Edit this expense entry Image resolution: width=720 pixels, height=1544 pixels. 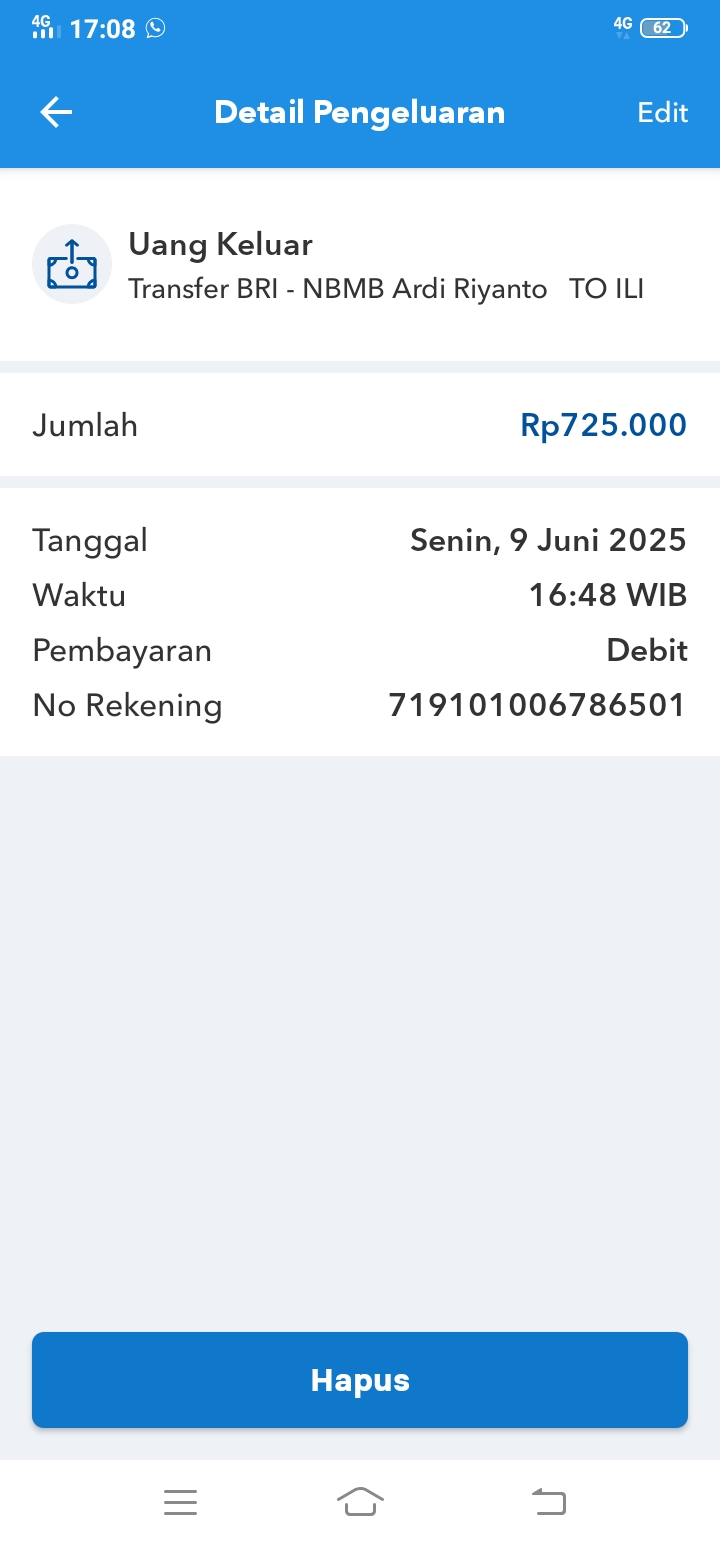tap(662, 113)
